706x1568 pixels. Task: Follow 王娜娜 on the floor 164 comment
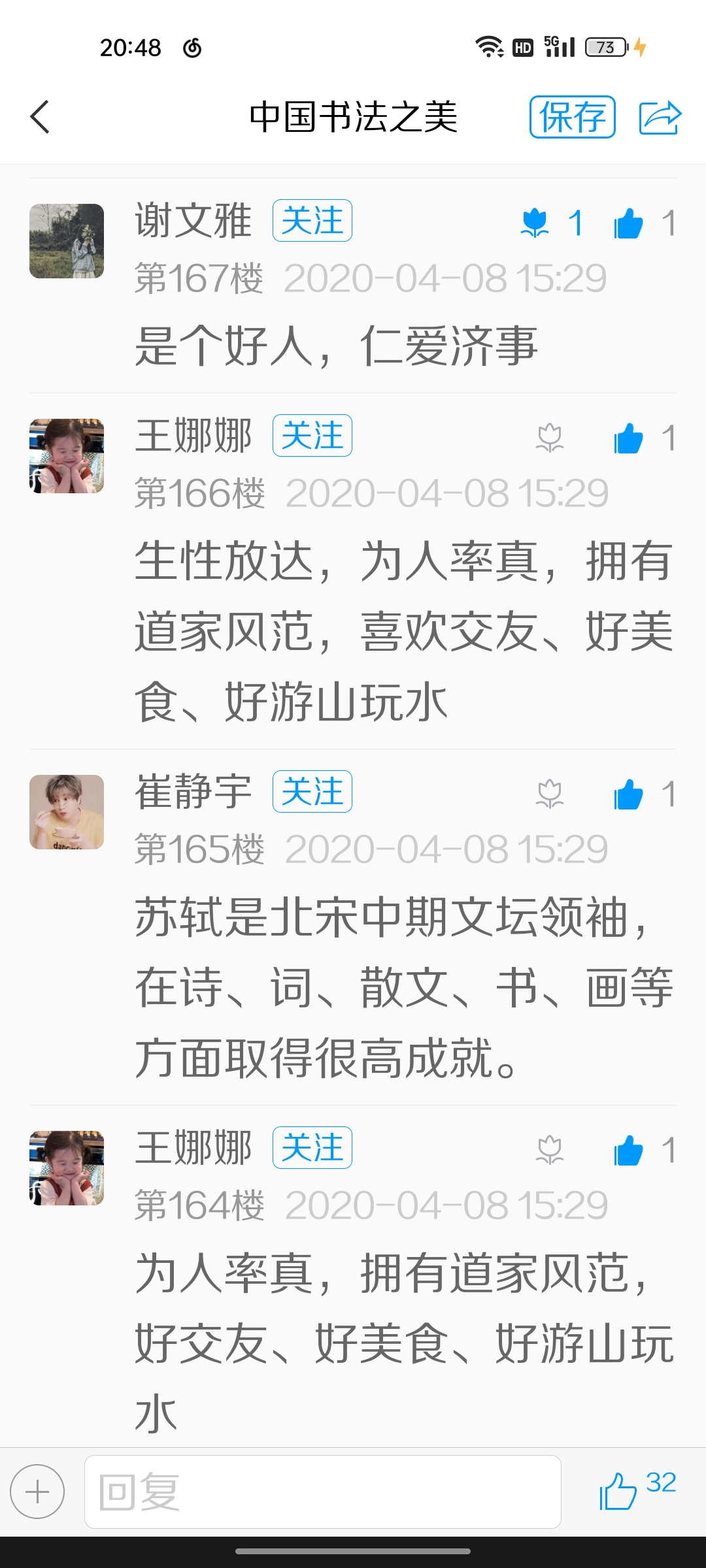coord(312,1148)
